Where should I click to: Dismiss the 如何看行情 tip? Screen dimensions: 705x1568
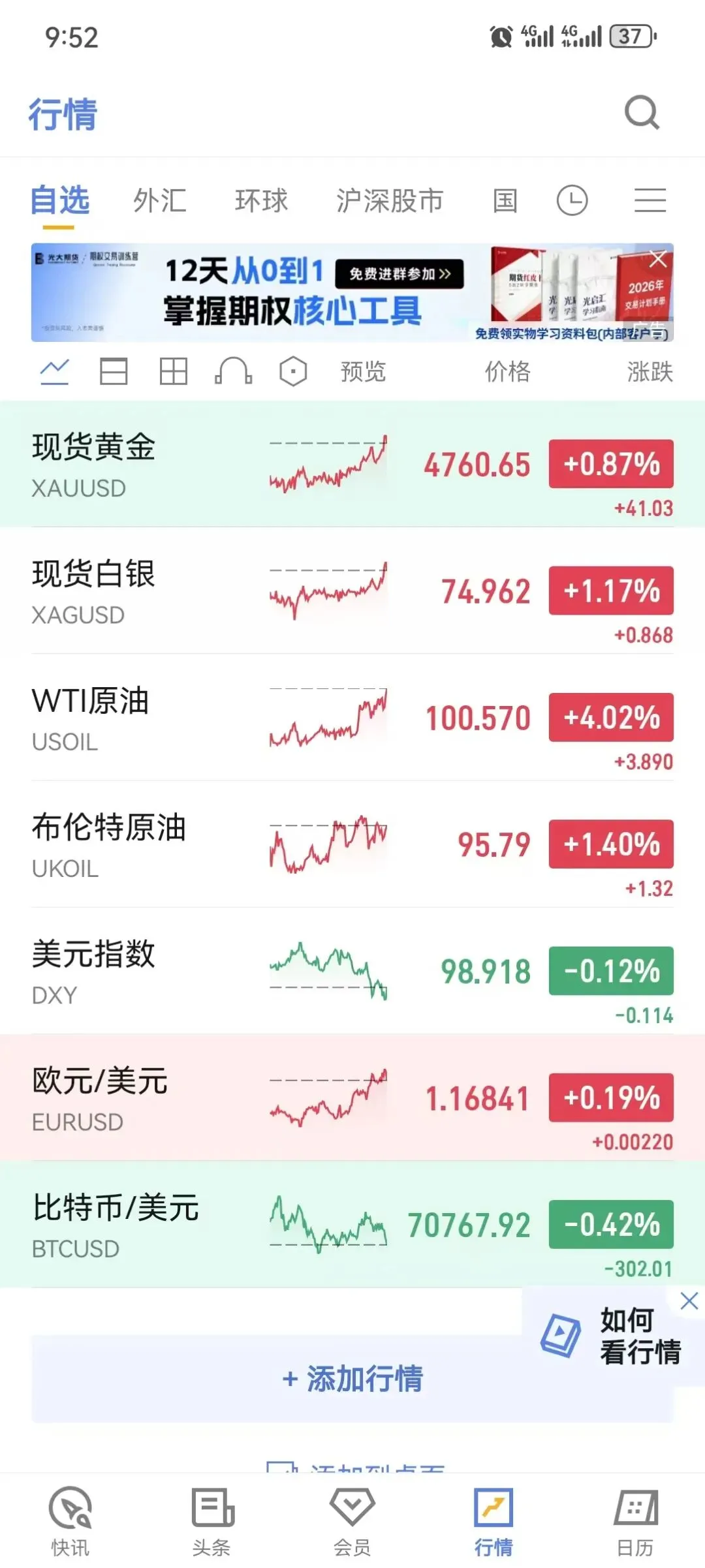tap(689, 1301)
